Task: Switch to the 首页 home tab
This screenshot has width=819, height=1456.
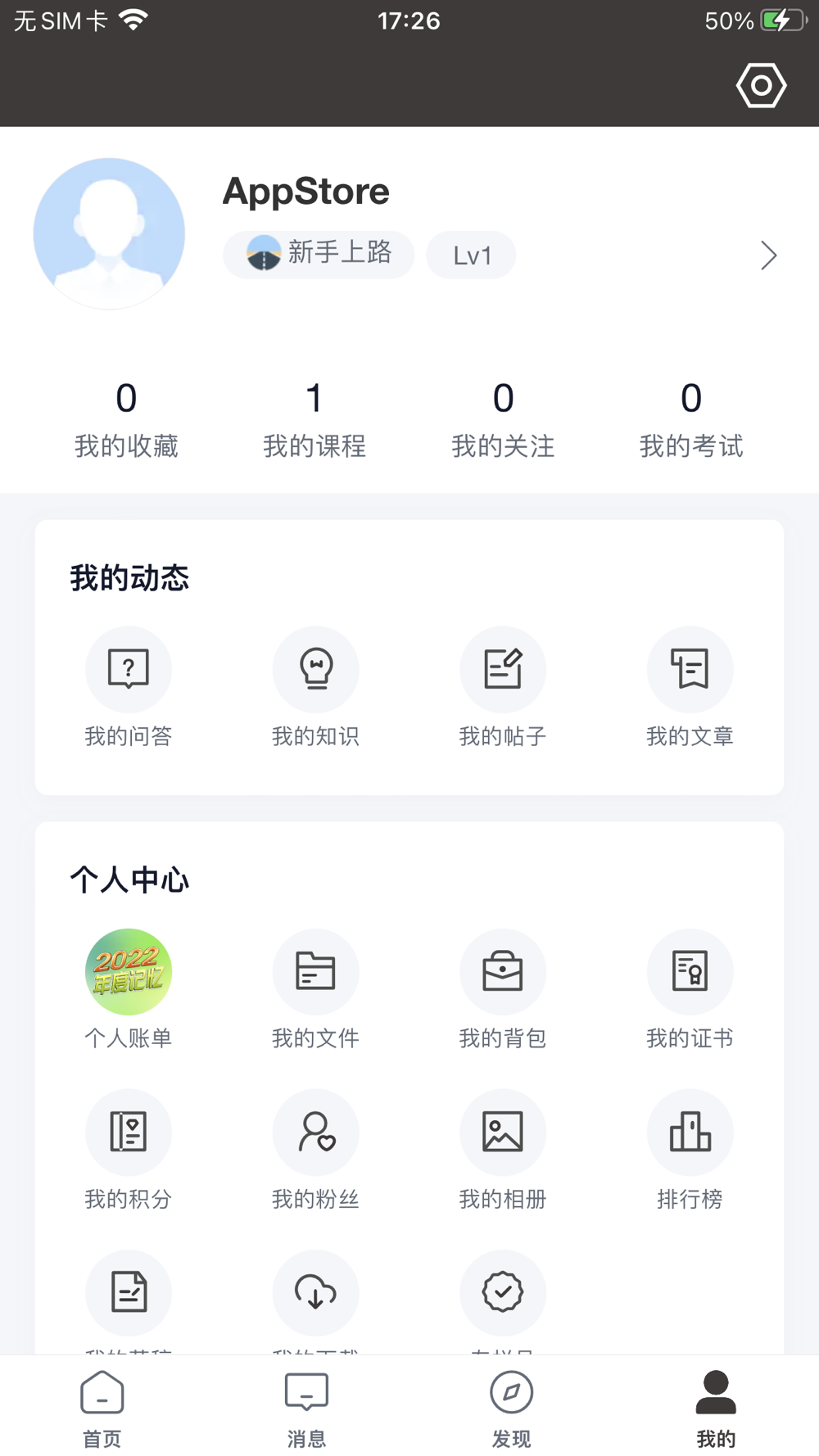Action: (102, 1408)
